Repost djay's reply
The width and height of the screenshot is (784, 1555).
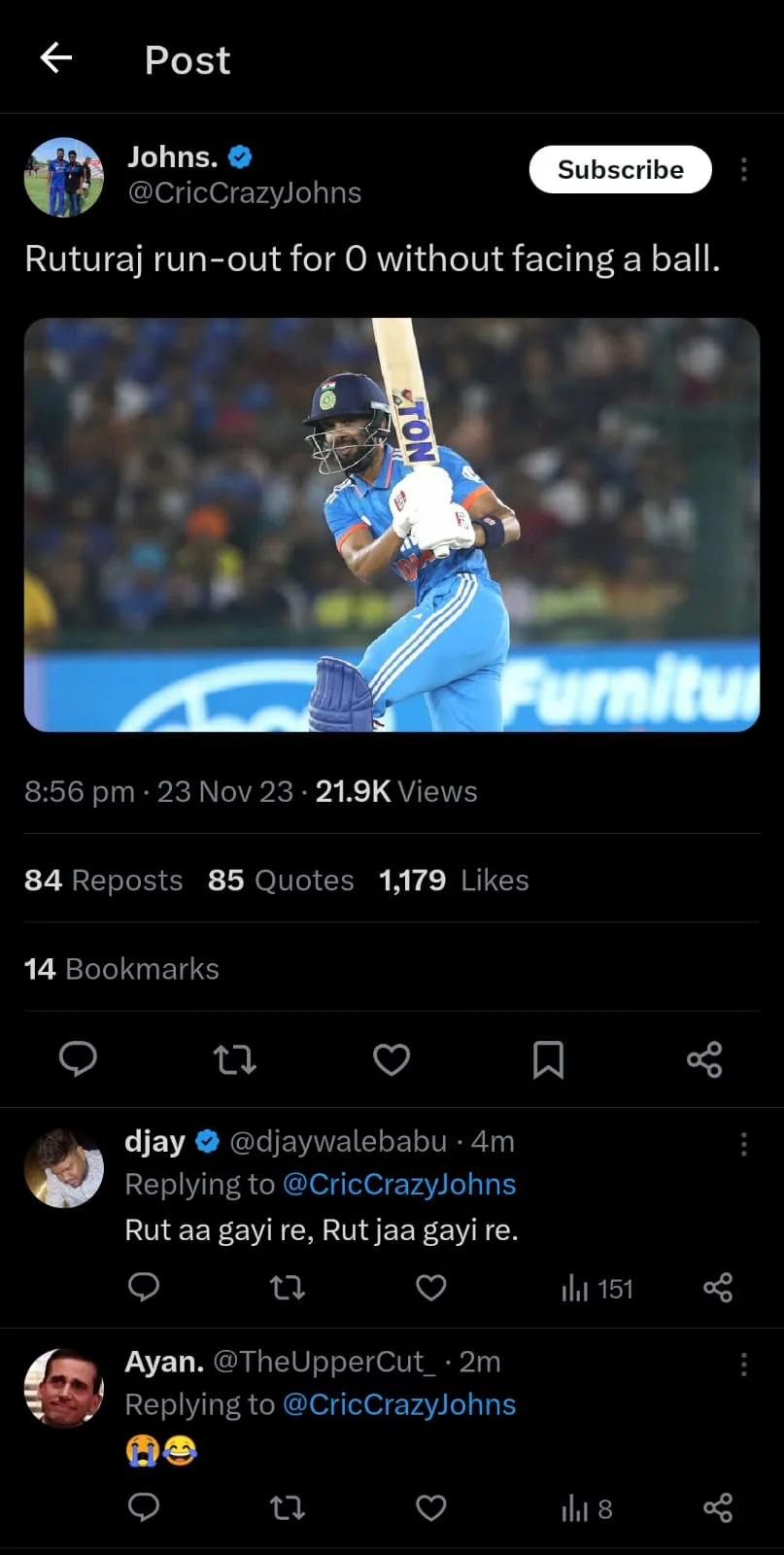click(x=287, y=1288)
